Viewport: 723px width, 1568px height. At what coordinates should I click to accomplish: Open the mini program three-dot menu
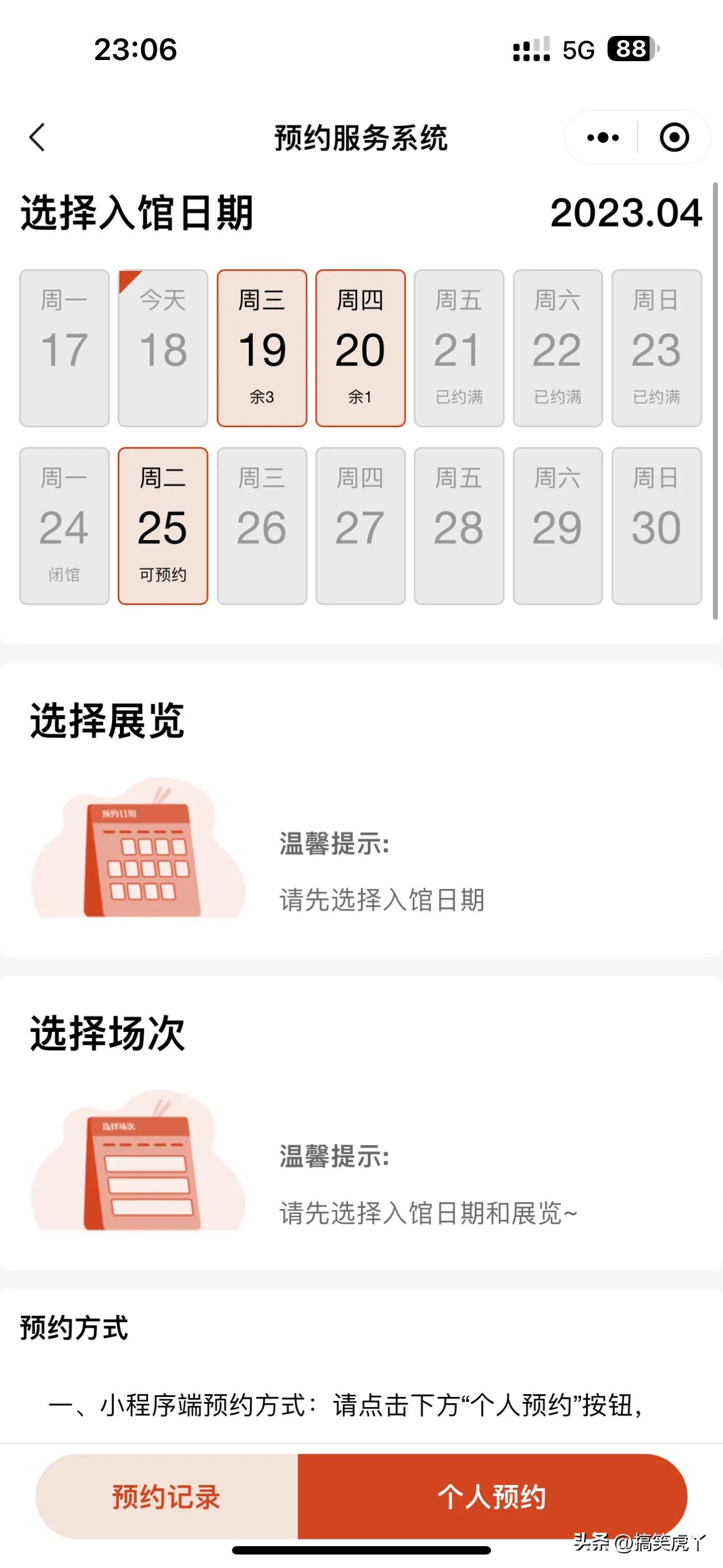tap(602, 137)
